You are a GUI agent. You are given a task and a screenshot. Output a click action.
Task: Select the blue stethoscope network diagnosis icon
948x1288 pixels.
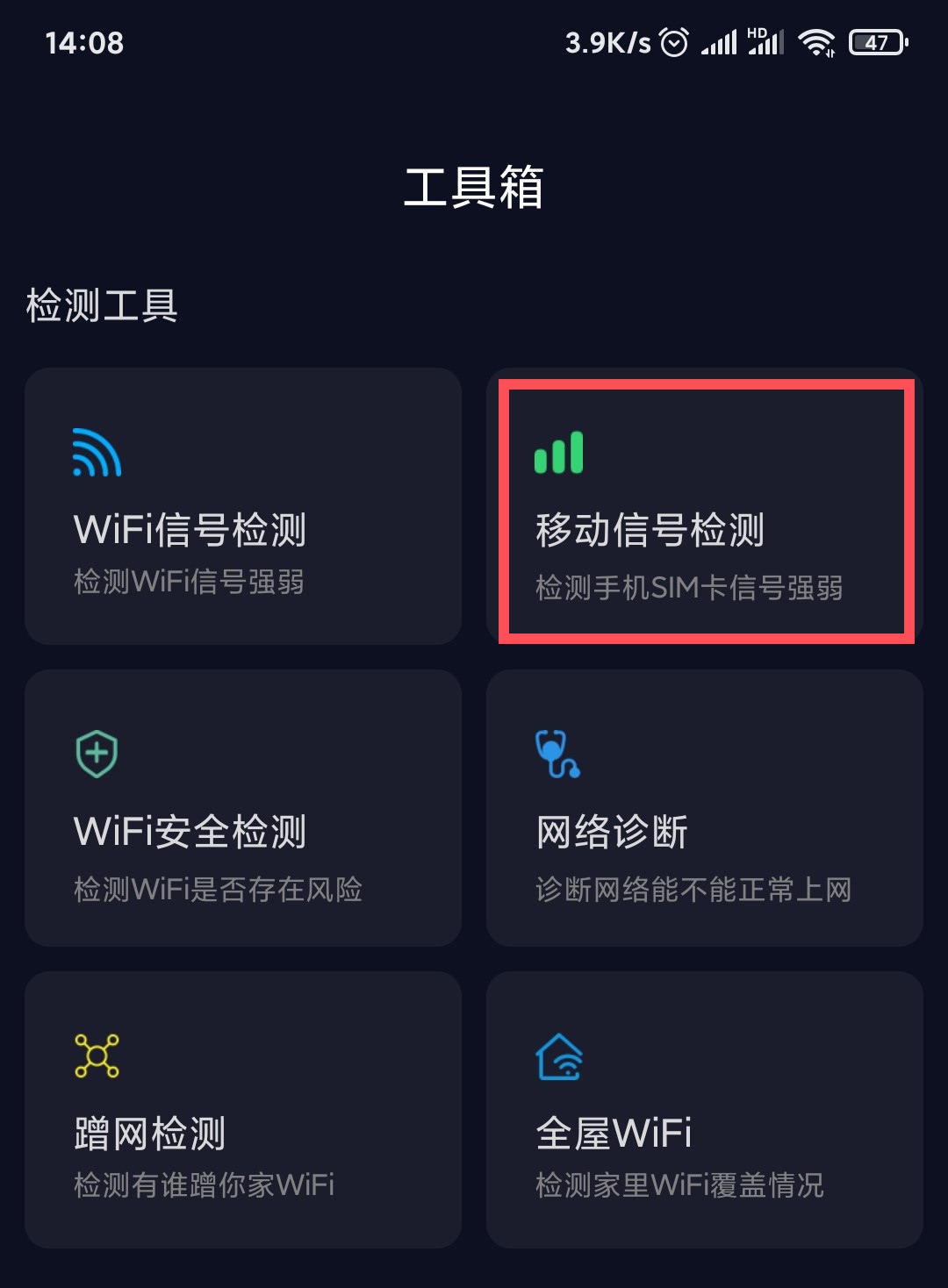point(558,753)
